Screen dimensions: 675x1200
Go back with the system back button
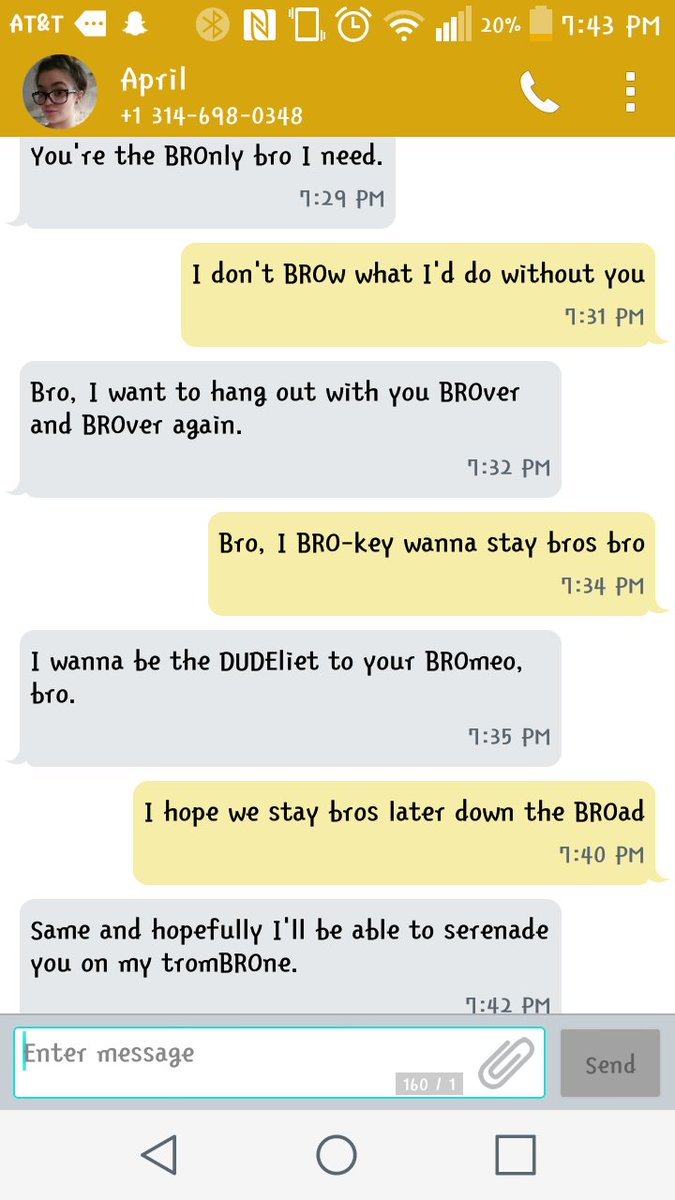point(159,1154)
